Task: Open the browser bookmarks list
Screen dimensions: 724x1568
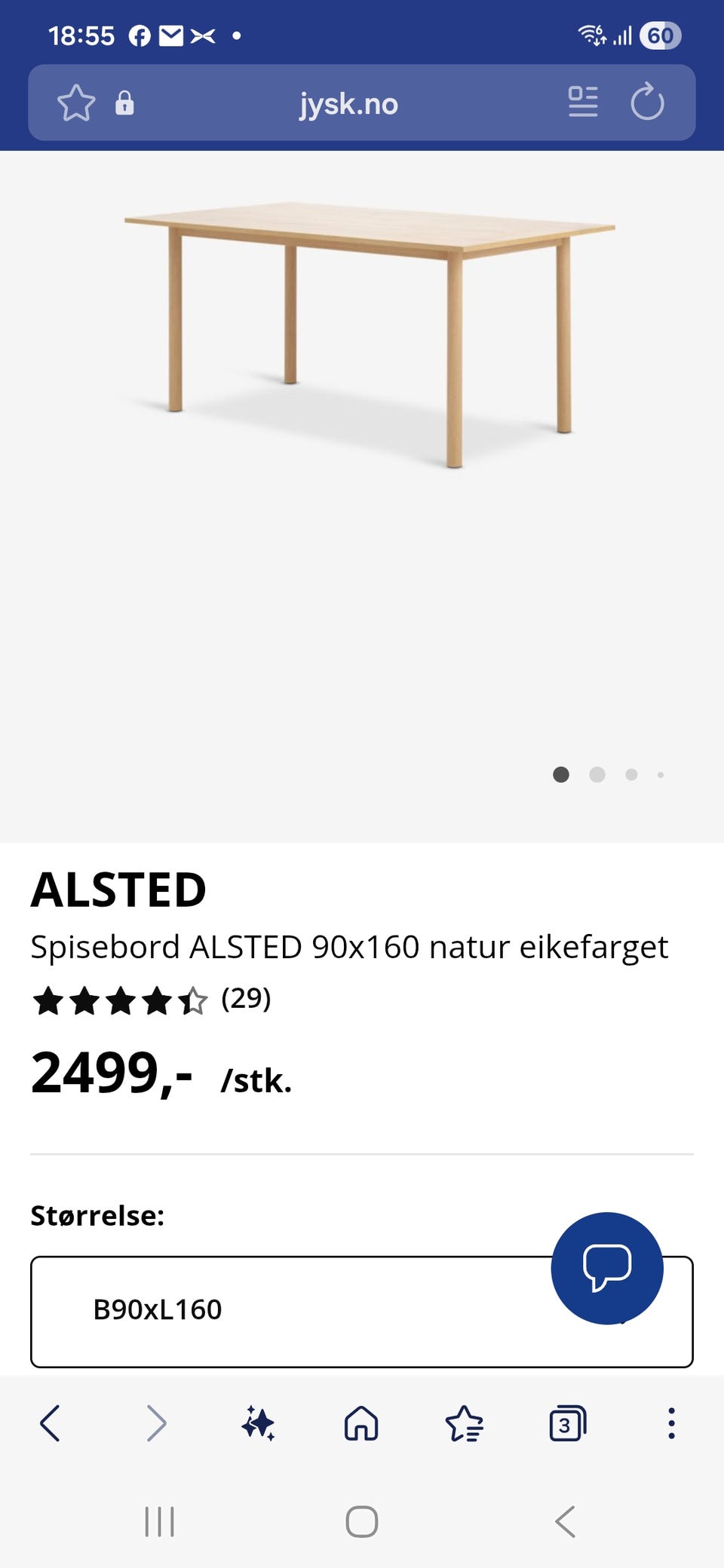Action: [464, 1423]
